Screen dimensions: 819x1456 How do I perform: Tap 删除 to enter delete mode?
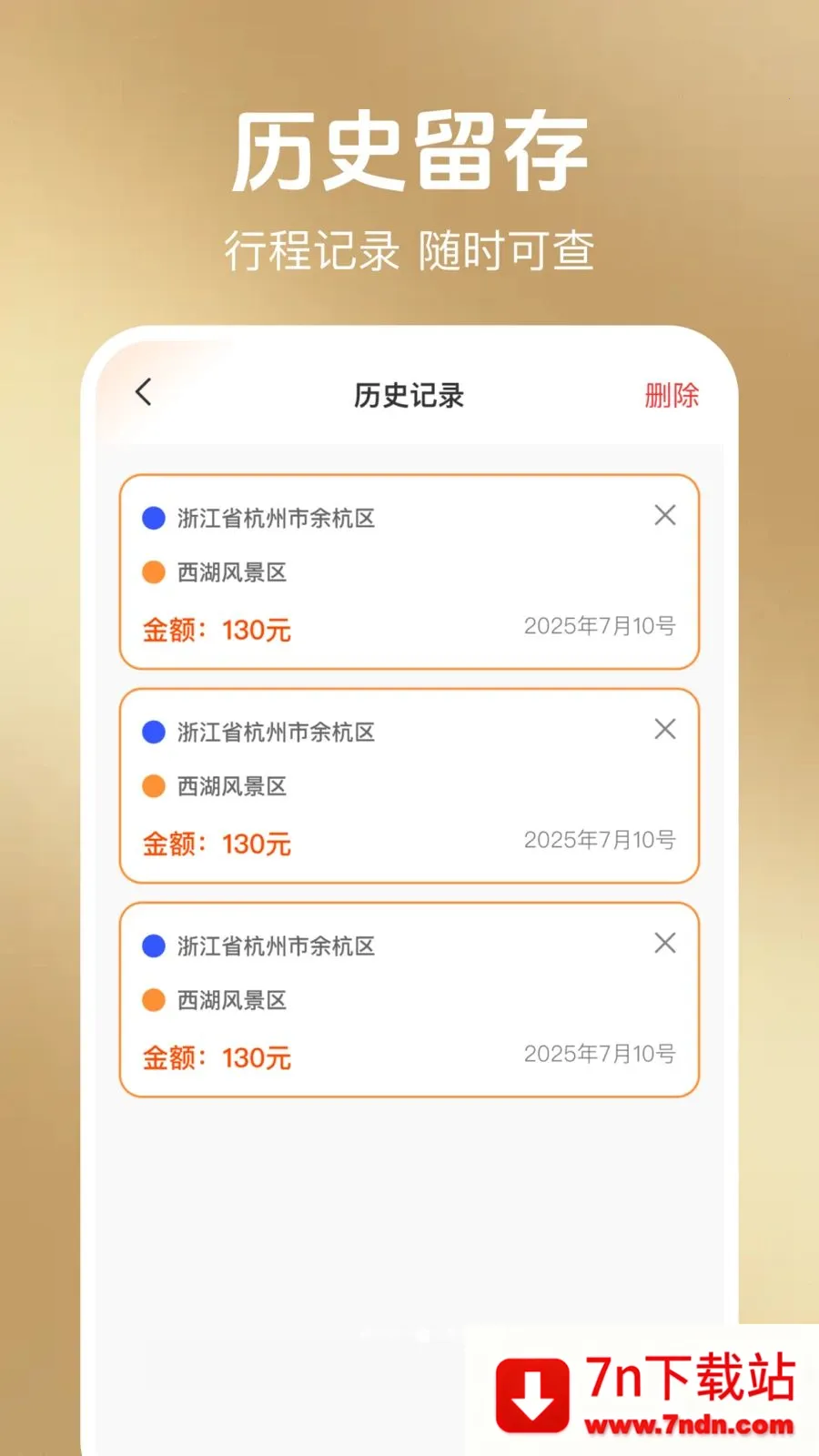pyautogui.click(x=670, y=396)
